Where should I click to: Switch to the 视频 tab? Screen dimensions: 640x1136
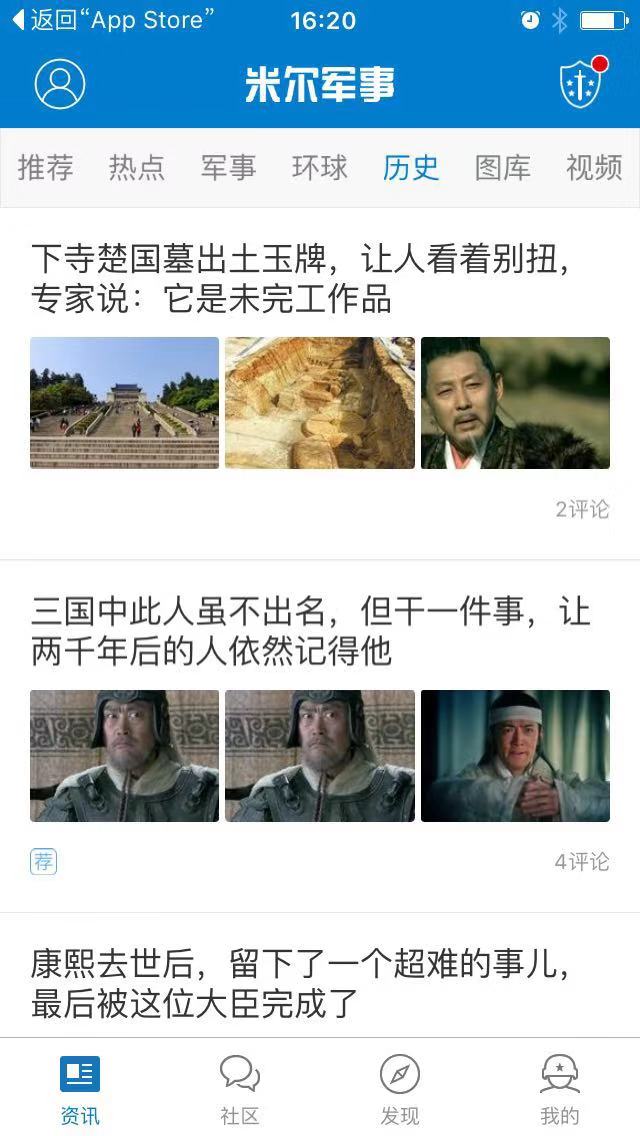[x=593, y=168]
